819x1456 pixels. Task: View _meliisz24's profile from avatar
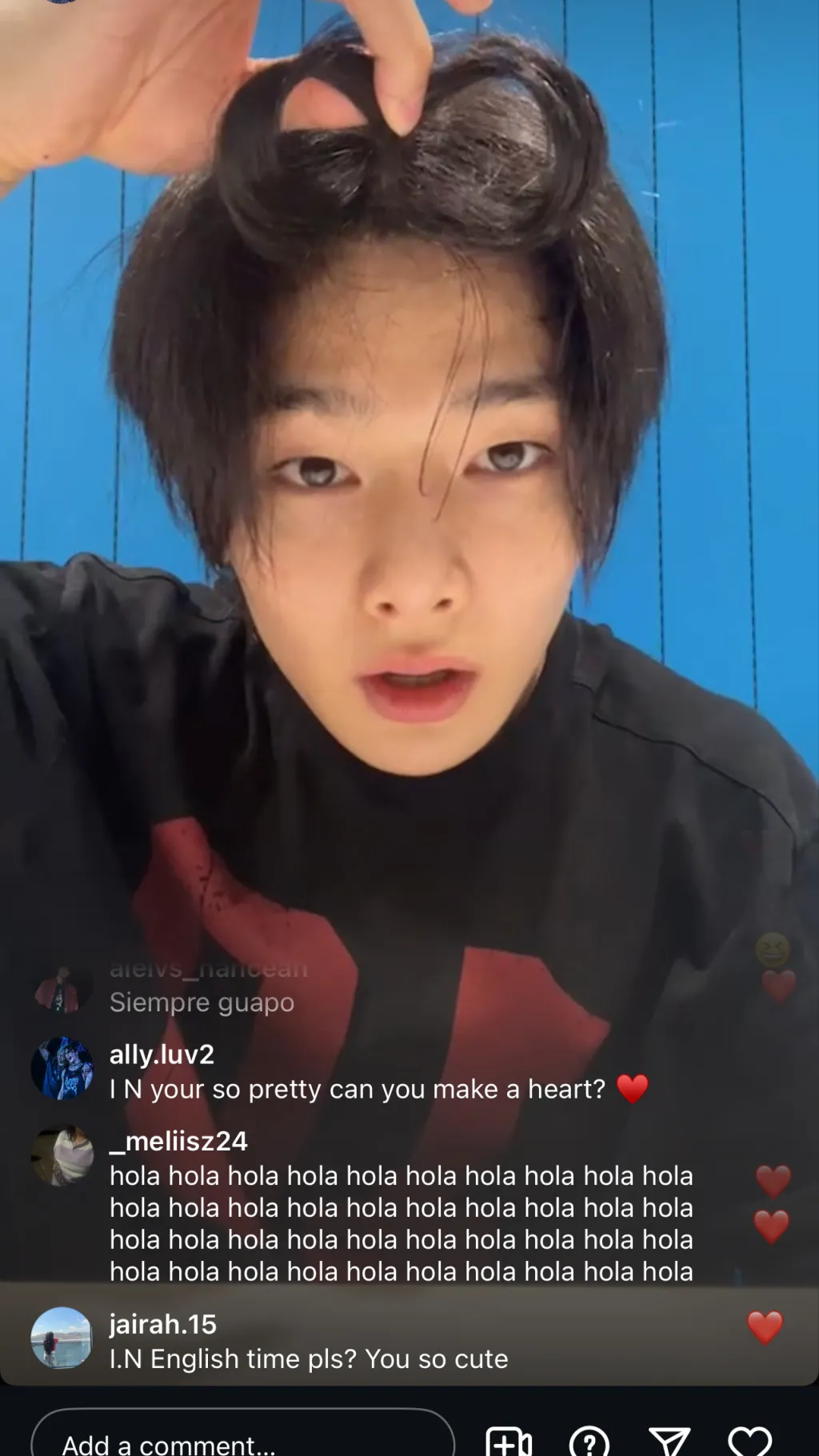(62, 1156)
